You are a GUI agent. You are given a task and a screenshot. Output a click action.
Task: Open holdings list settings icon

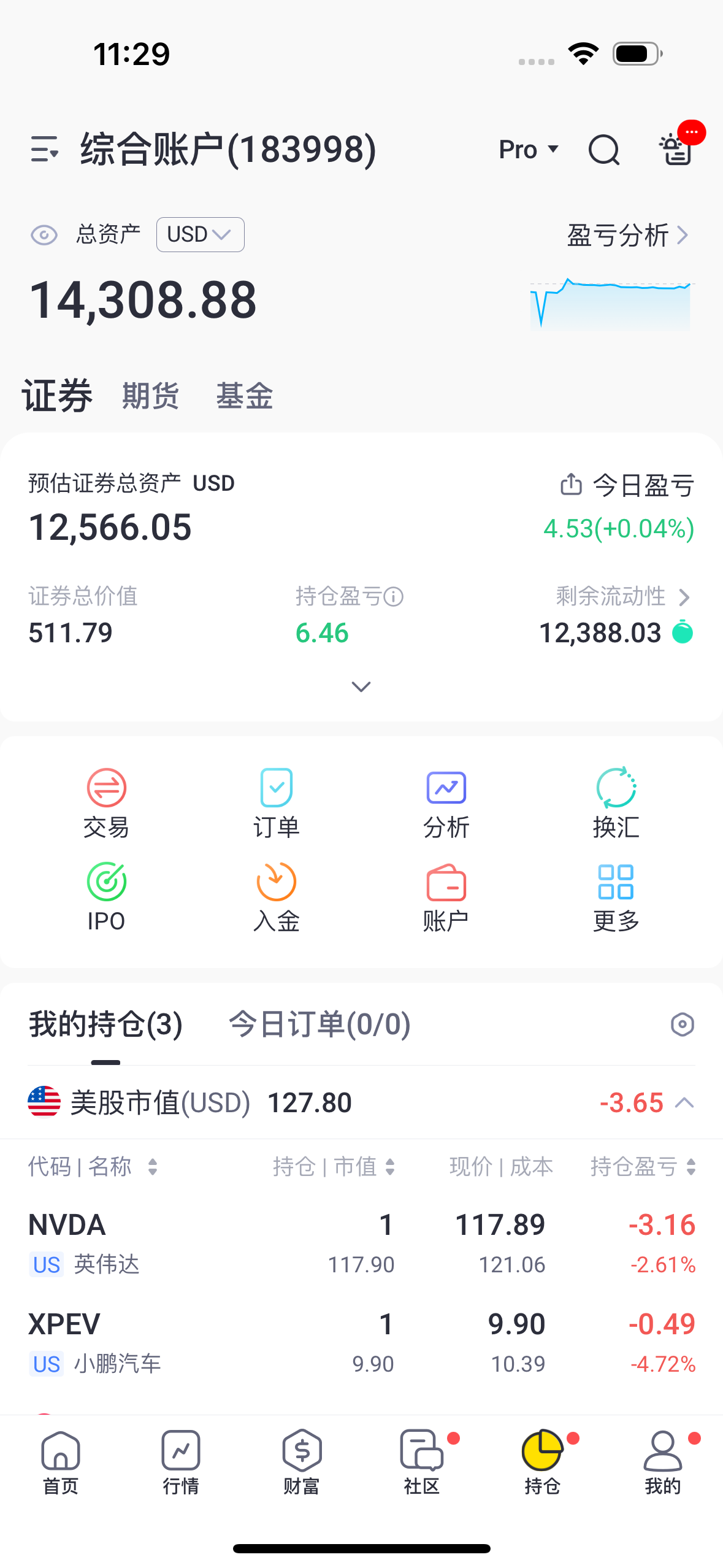click(682, 1024)
